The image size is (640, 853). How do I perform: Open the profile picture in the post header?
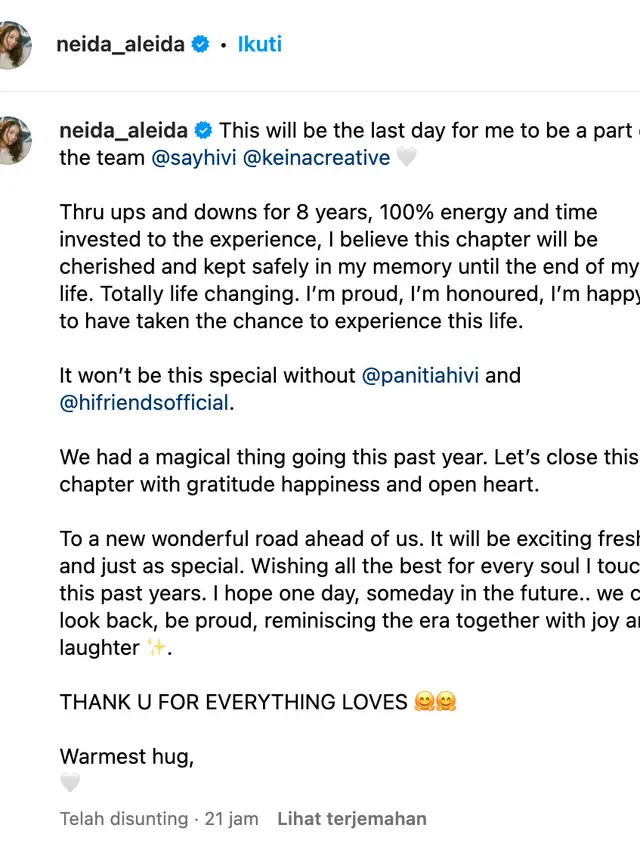click(x=14, y=45)
